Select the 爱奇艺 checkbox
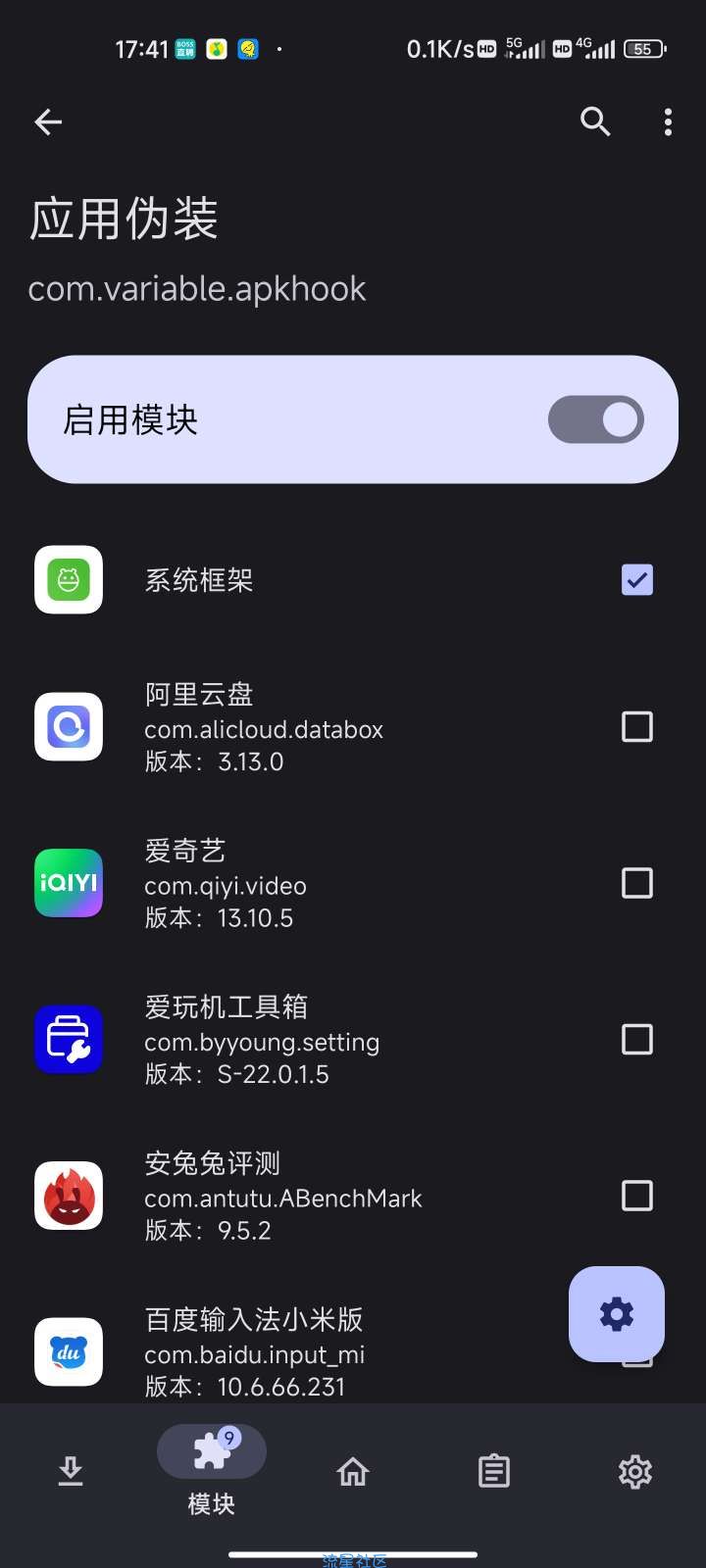 pyautogui.click(x=637, y=883)
